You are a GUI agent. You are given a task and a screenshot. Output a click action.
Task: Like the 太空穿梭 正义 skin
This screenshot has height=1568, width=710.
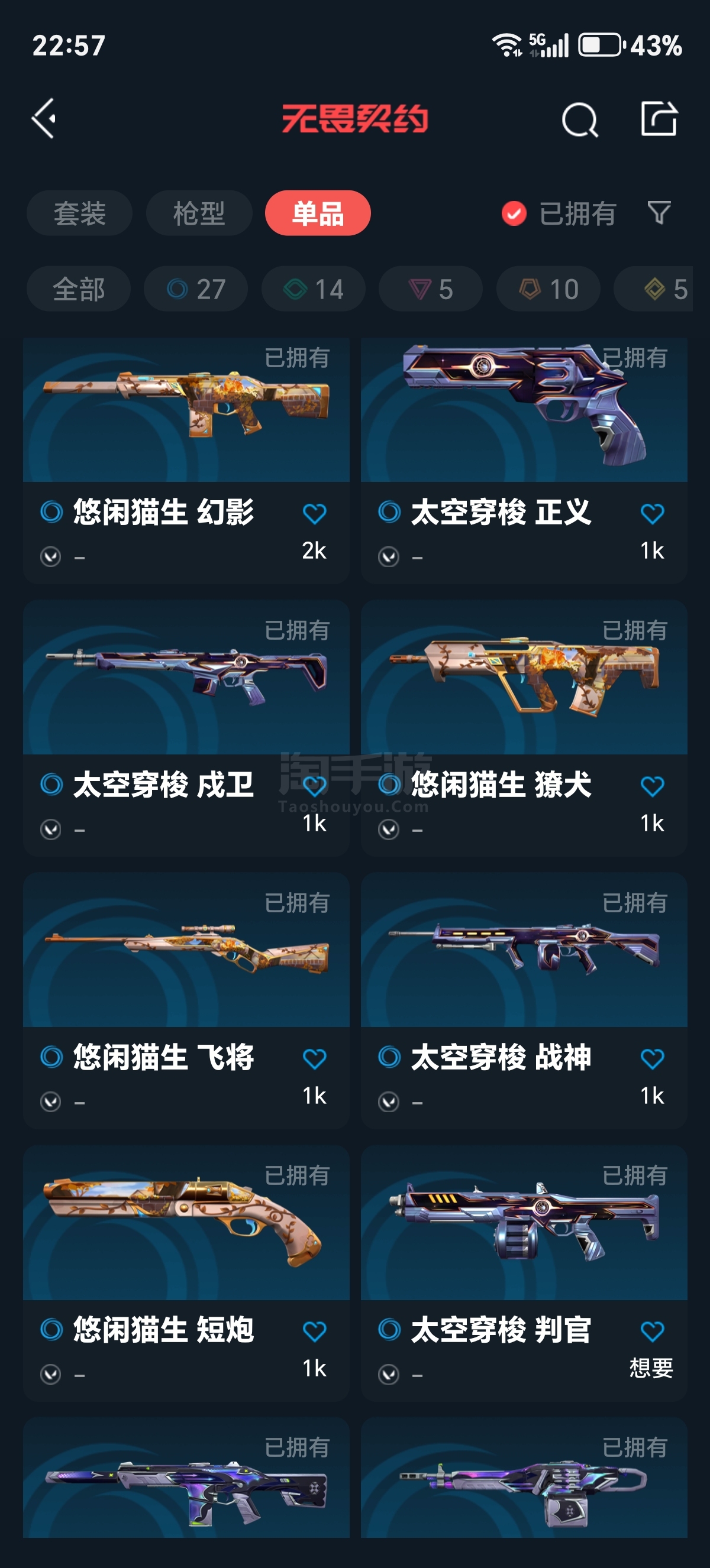pos(652,514)
